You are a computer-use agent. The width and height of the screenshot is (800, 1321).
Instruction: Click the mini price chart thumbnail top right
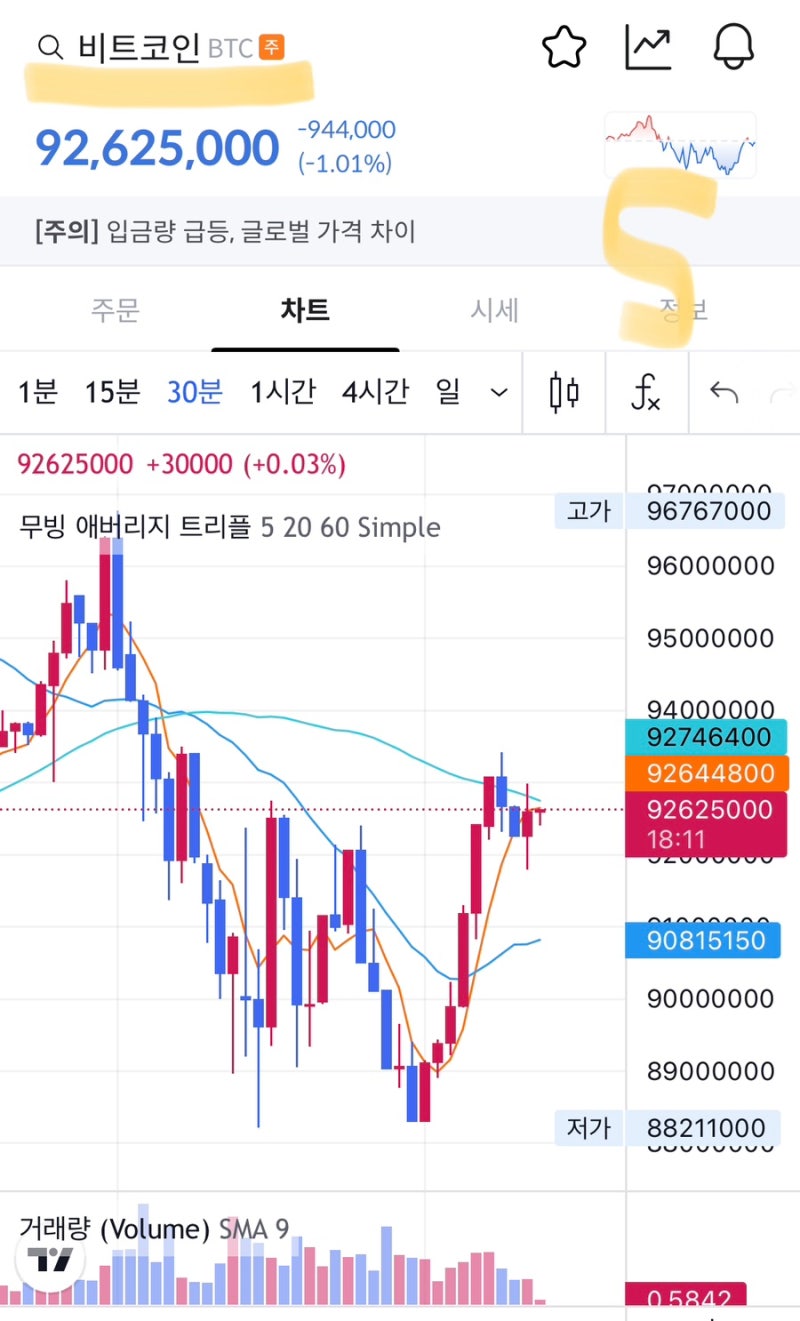click(x=680, y=145)
